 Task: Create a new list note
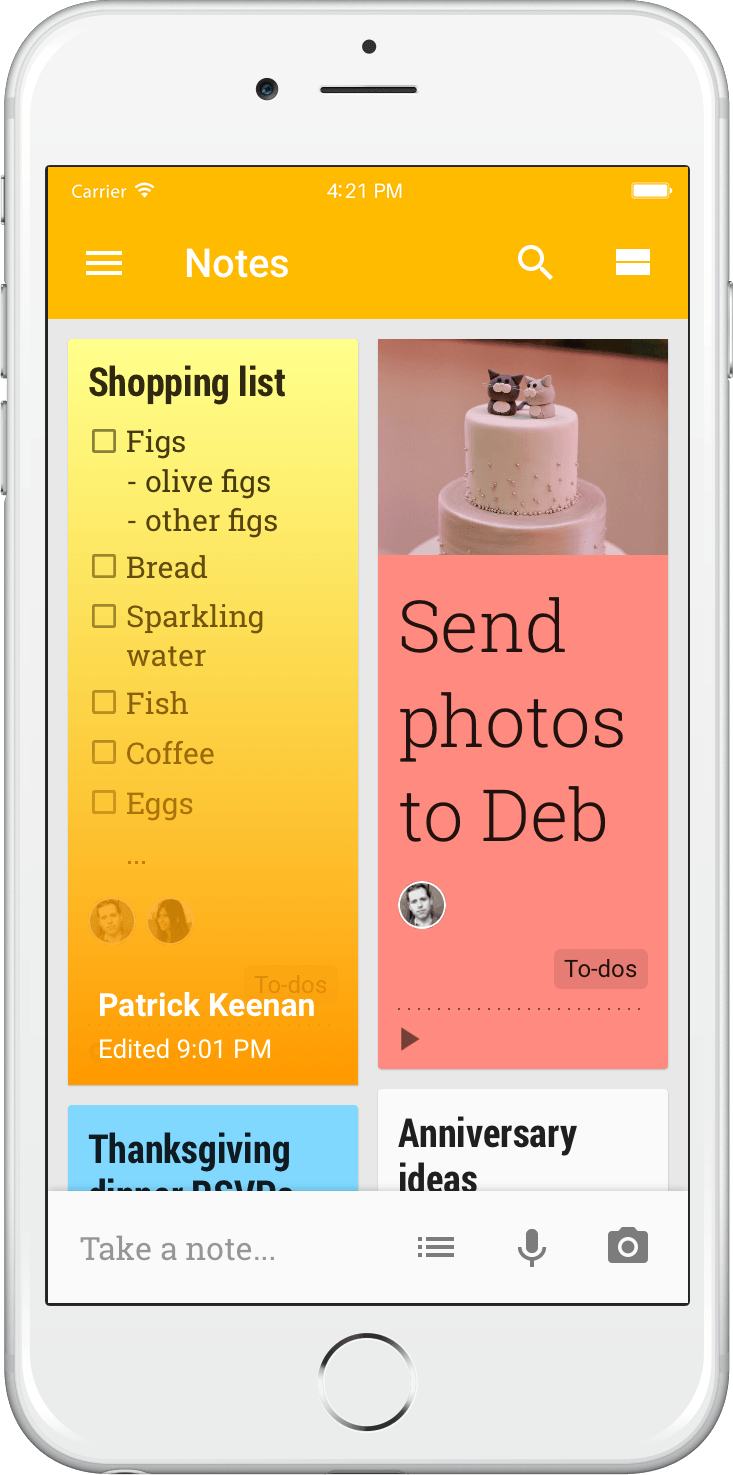pos(436,1247)
